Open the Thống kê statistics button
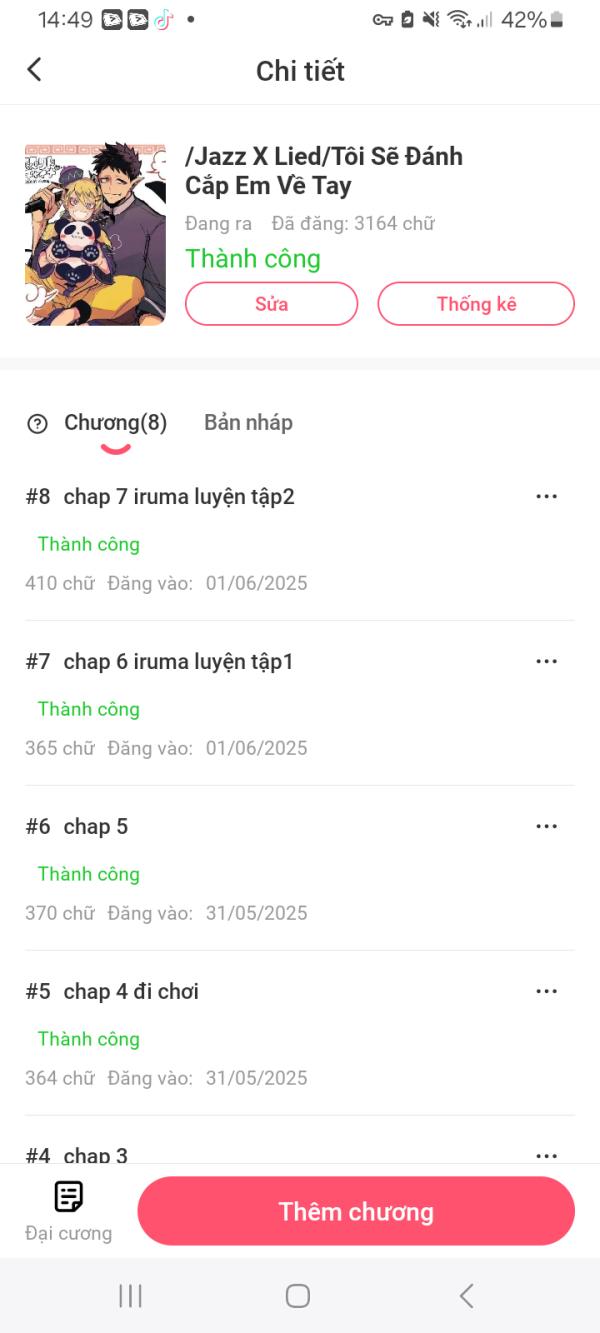 tap(476, 304)
